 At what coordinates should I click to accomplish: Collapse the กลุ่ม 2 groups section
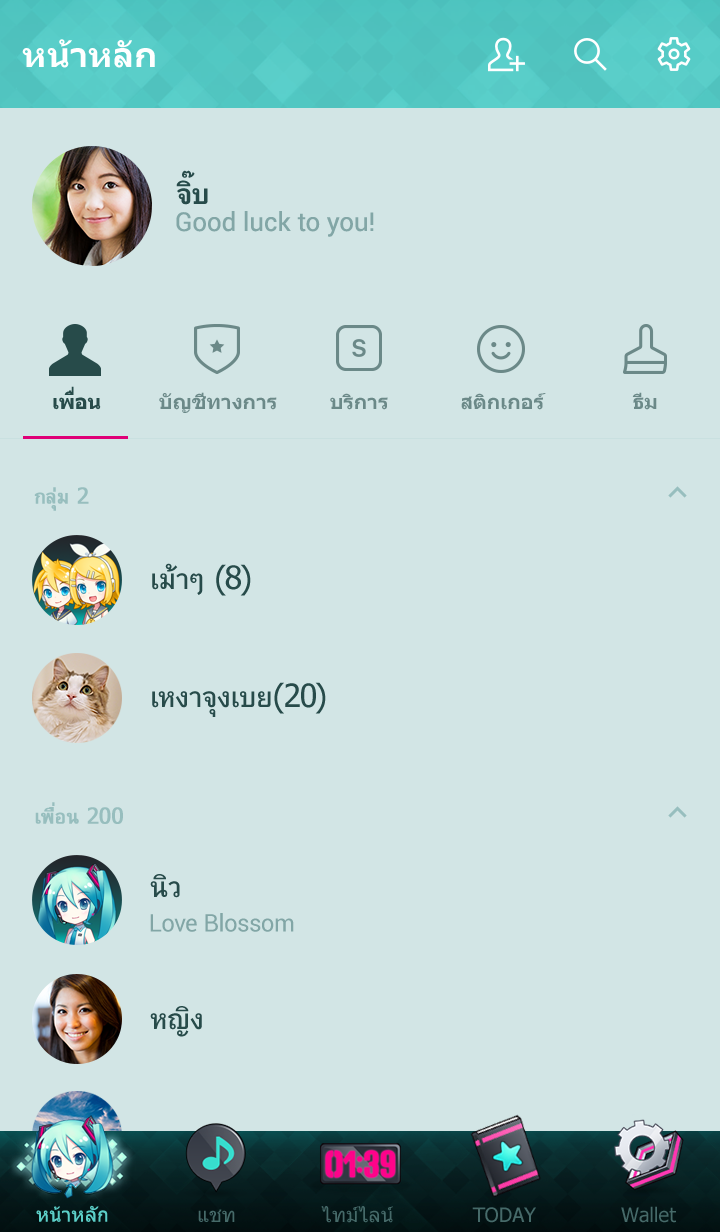(677, 493)
